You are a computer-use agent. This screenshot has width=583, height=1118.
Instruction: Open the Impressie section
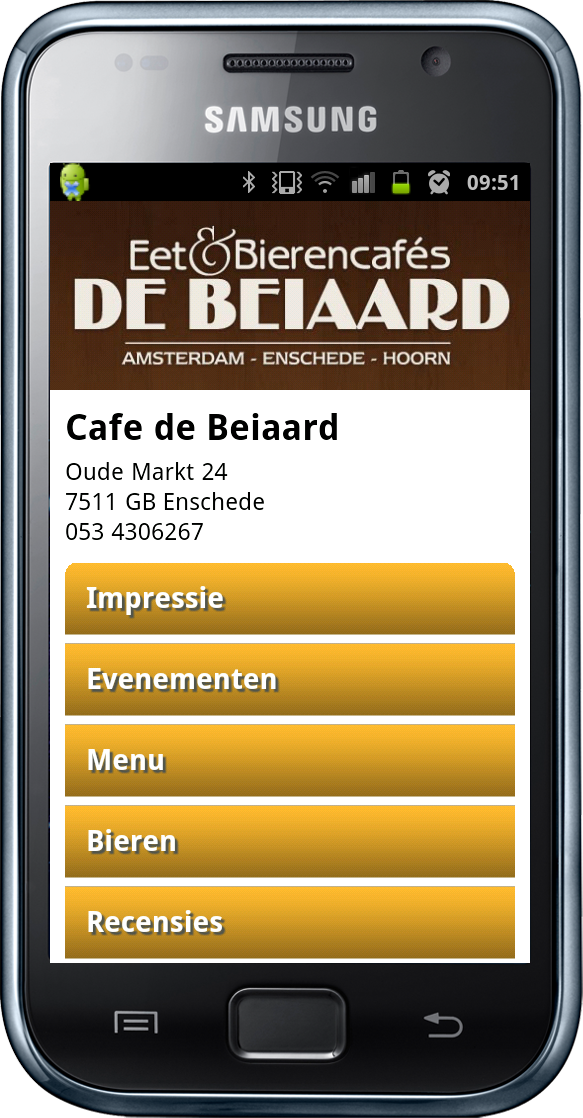[289, 598]
